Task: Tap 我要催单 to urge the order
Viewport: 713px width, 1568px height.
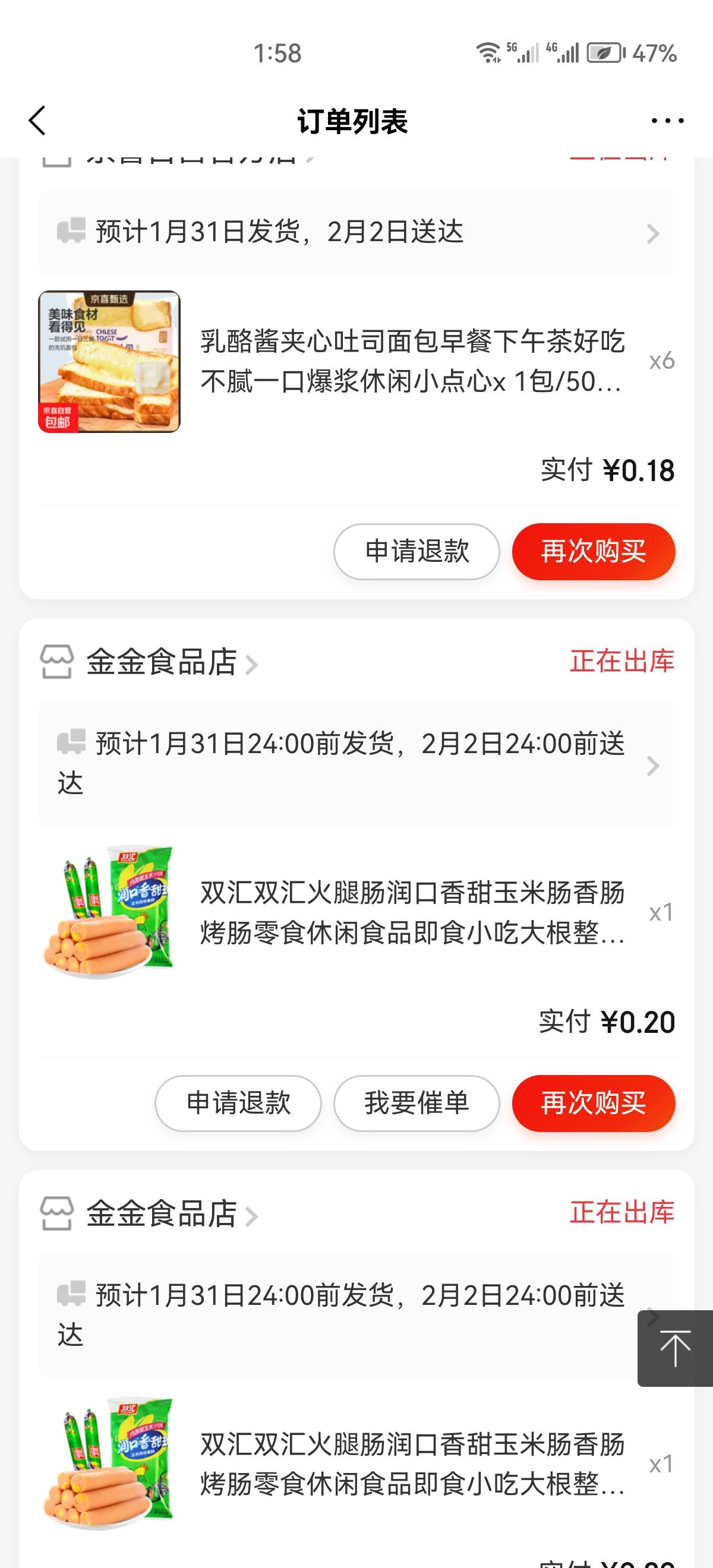Action: click(417, 1103)
